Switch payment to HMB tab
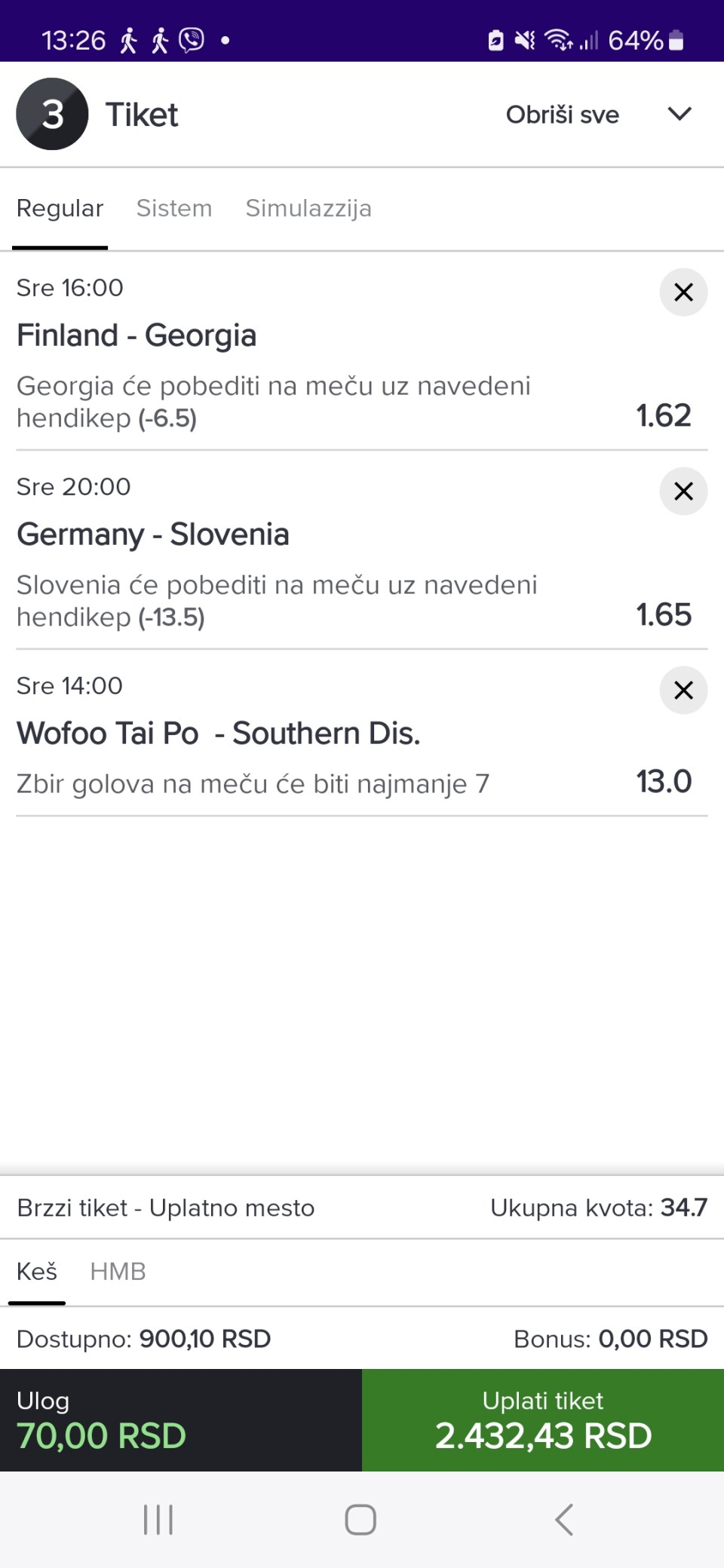The width and height of the screenshot is (724, 1568). [x=118, y=1272]
